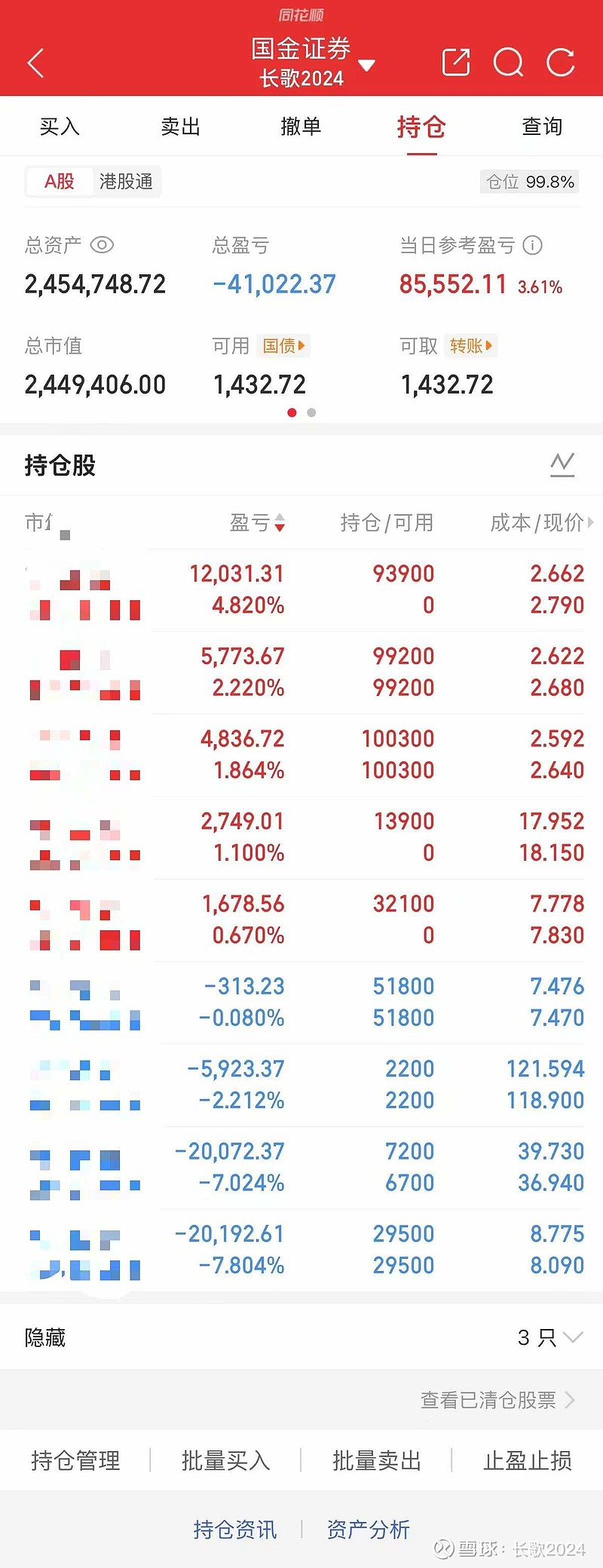
Task: Switch to 港股通 holdings
Action: (x=125, y=181)
